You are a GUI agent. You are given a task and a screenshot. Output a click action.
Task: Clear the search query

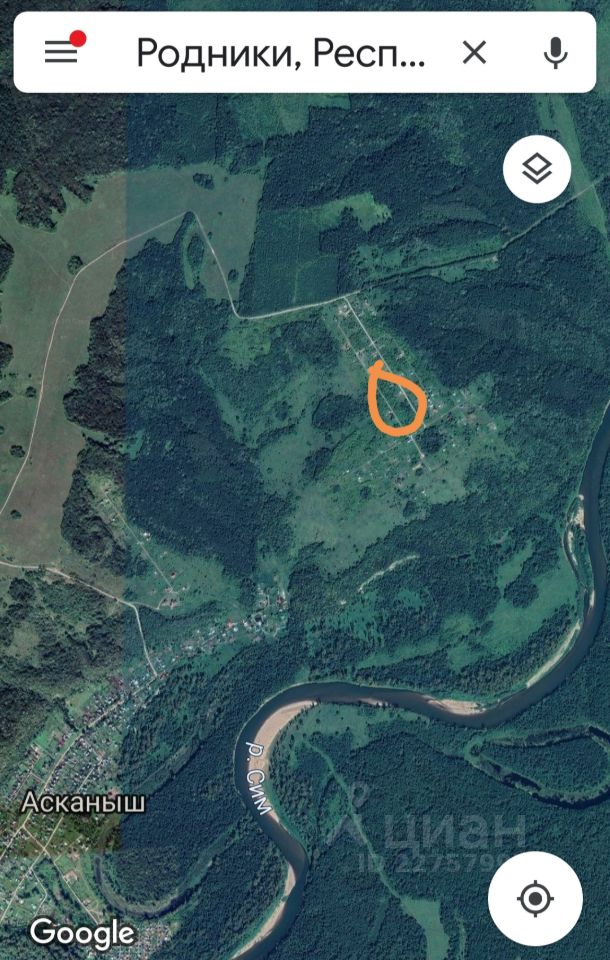(x=474, y=52)
